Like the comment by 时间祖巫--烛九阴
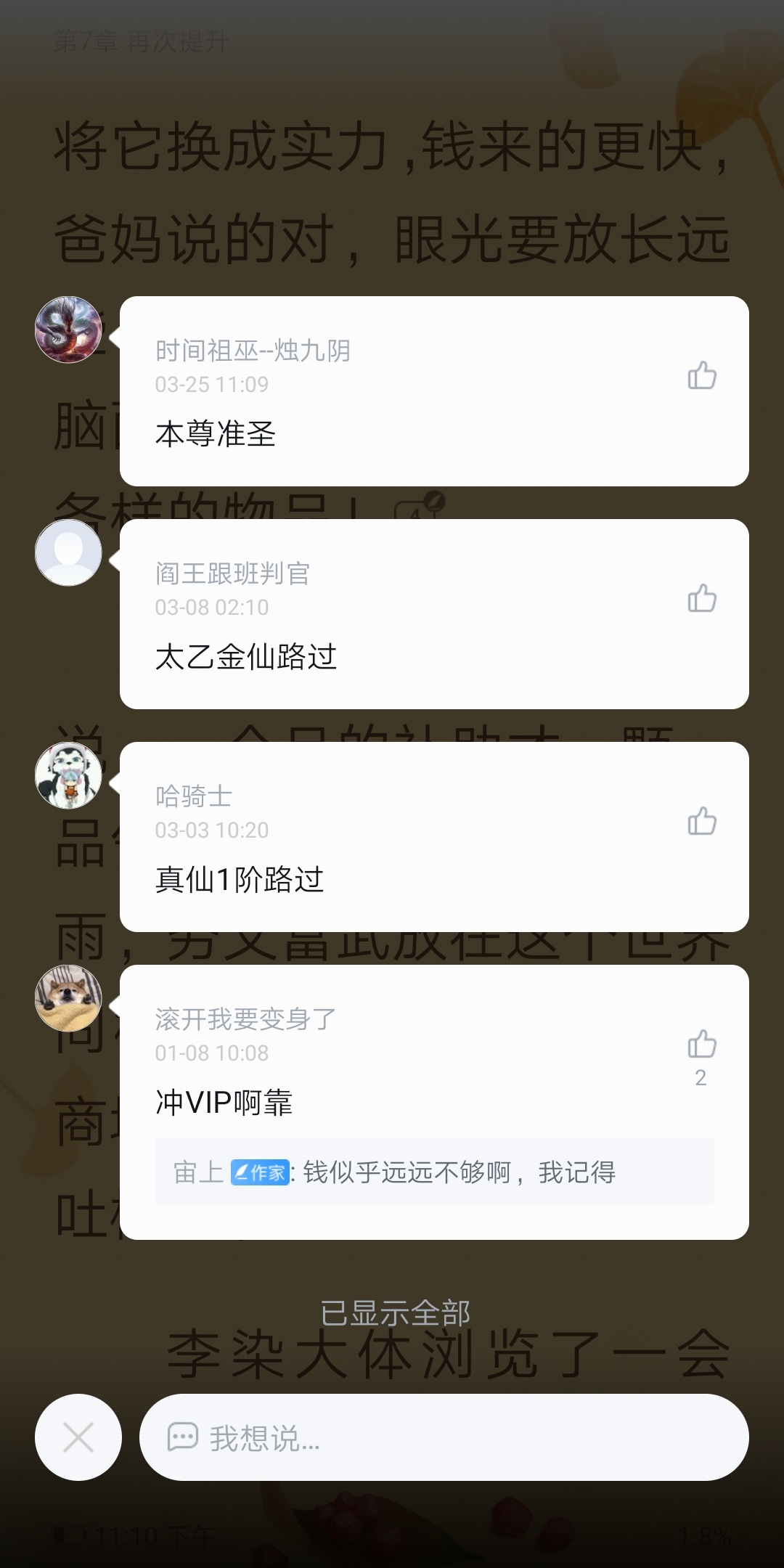The image size is (784, 1568). (x=701, y=376)
